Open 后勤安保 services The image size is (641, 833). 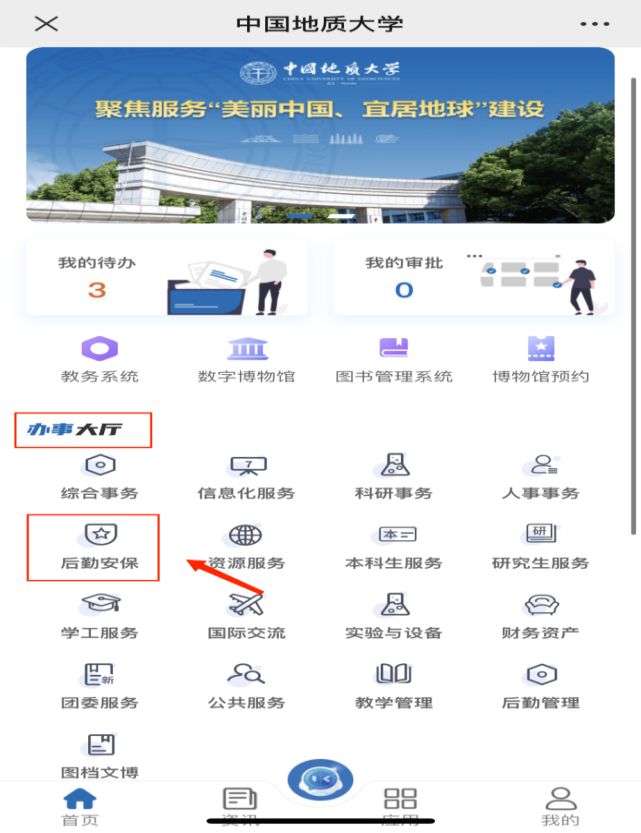99,547
